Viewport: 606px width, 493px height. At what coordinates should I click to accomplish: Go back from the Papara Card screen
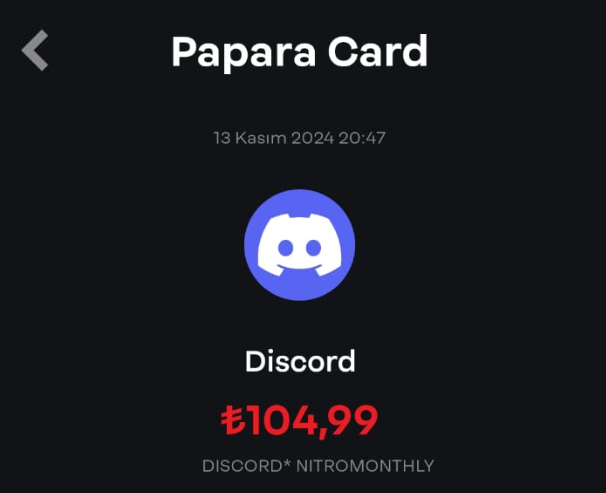click(x=36, y=51)
